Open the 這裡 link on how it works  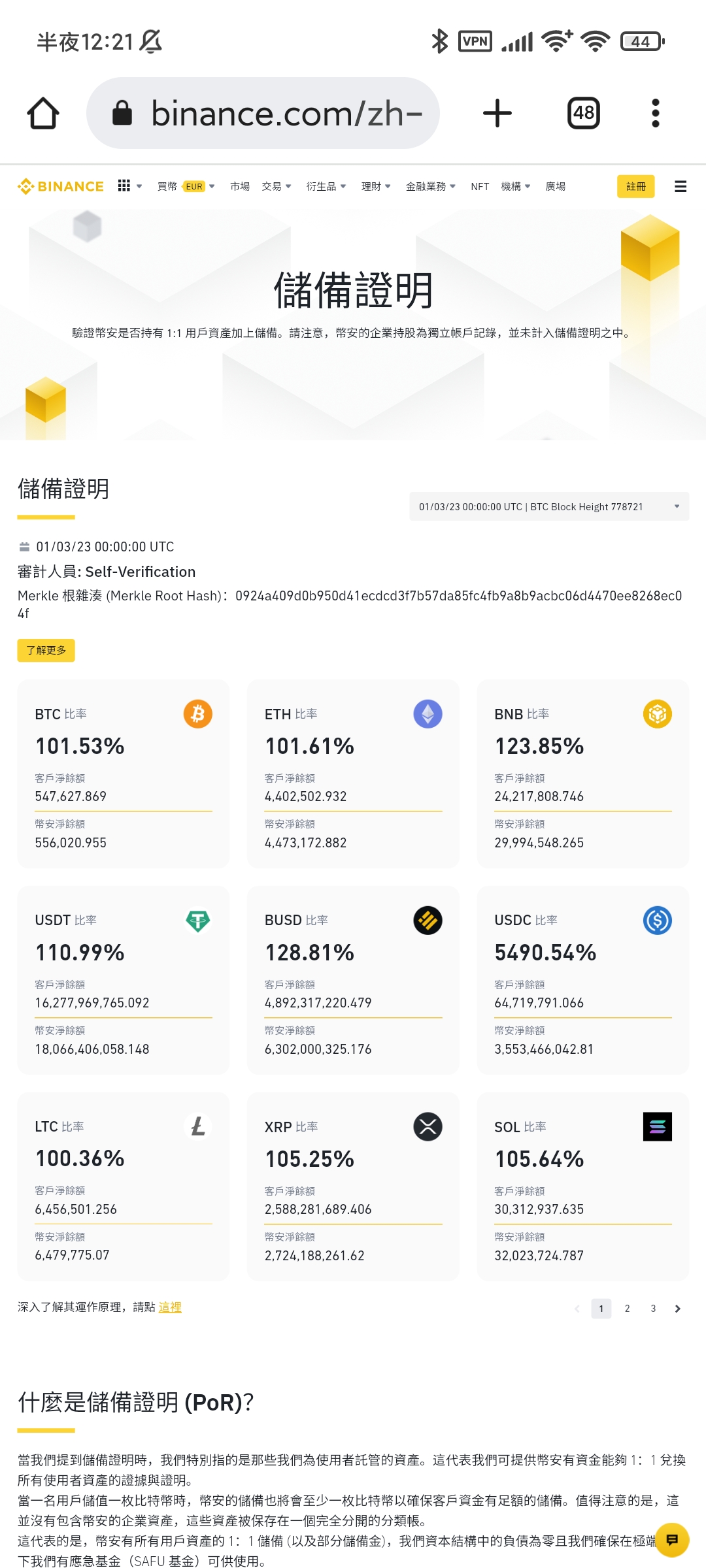170,1307
